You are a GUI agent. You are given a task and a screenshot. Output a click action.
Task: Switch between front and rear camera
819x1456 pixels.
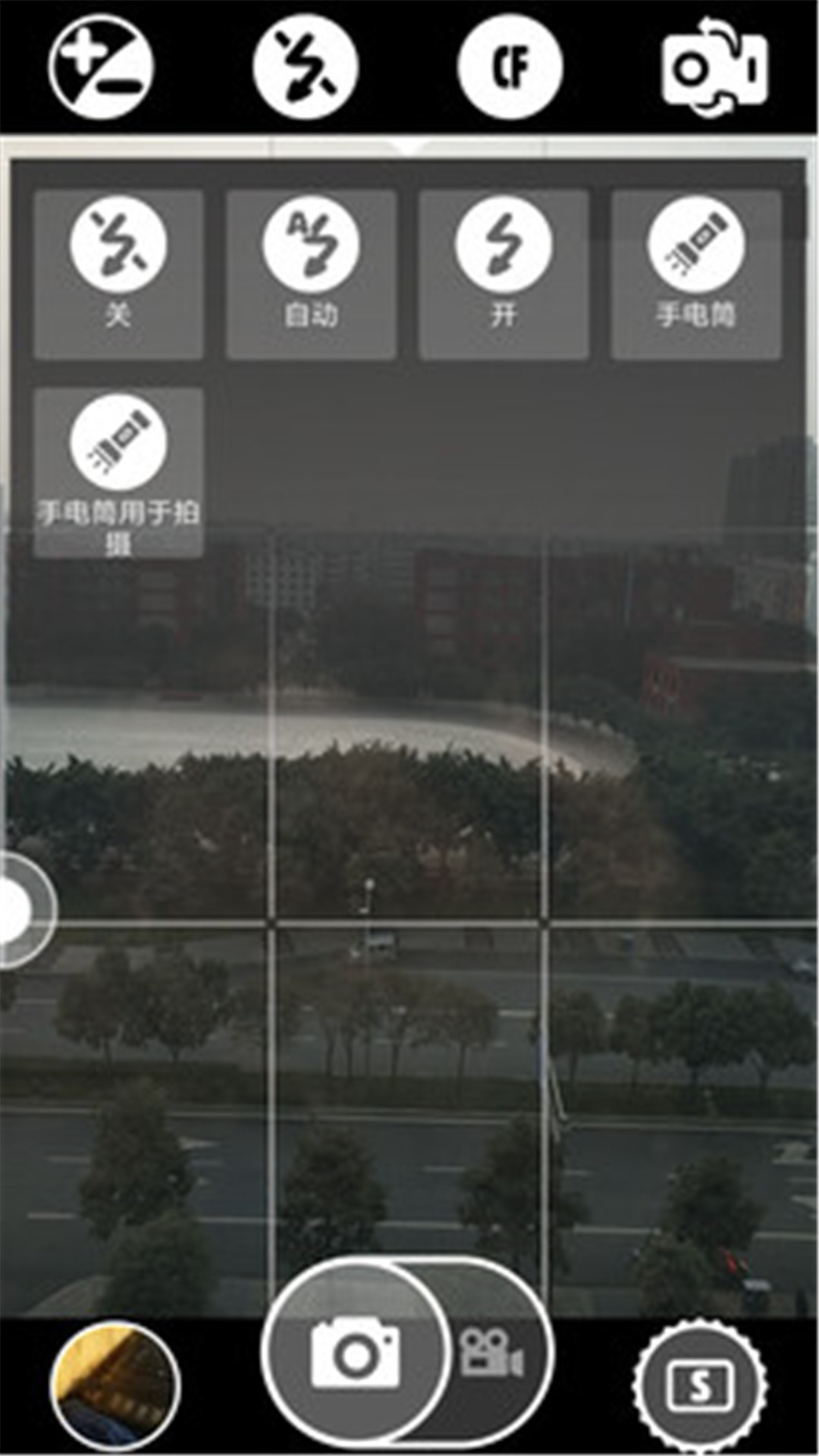[x=714, y=67]
